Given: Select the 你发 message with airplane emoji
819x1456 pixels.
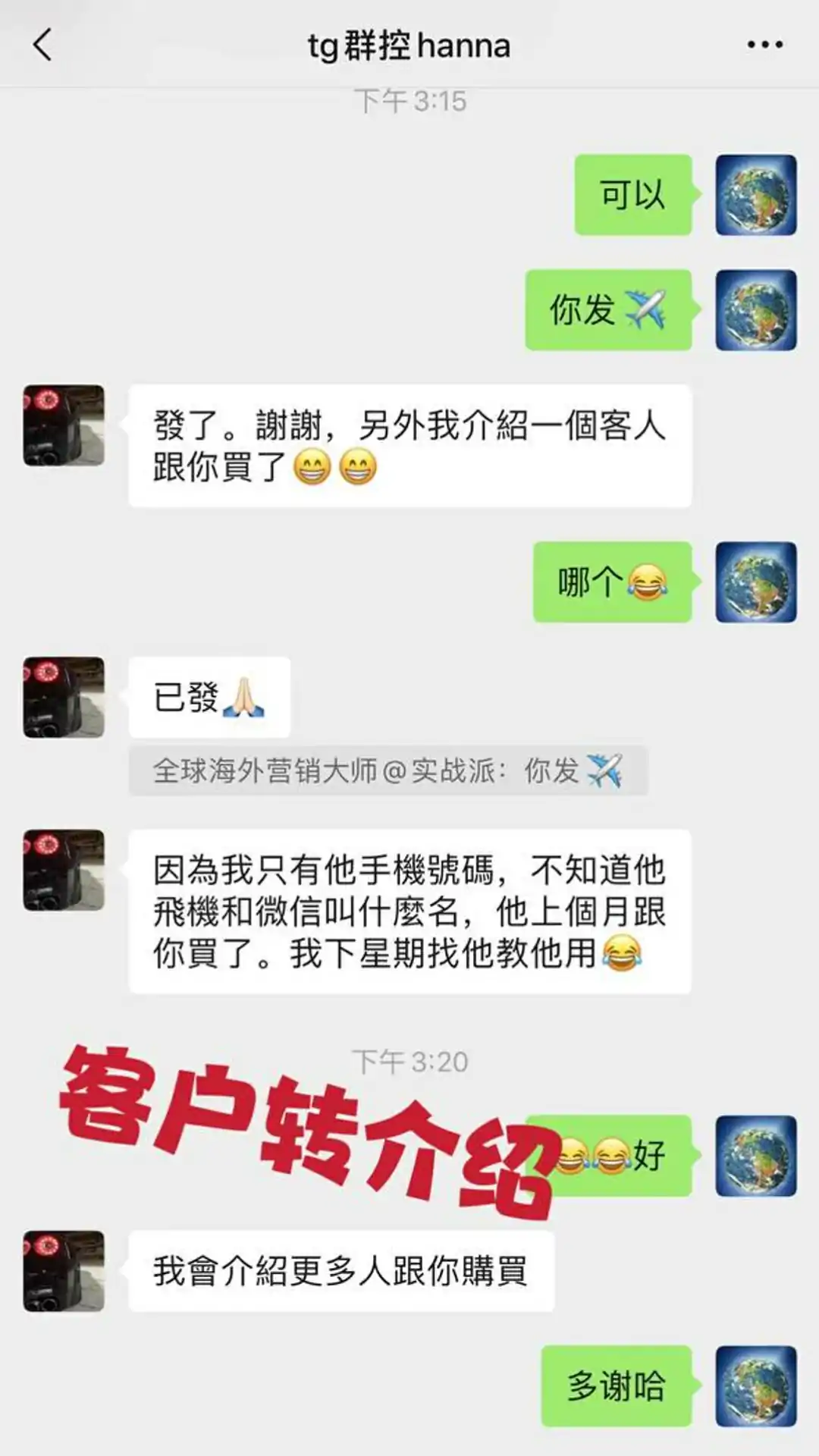Looking at the screenshot, I should pyautogui.click(x=607, y=311).
